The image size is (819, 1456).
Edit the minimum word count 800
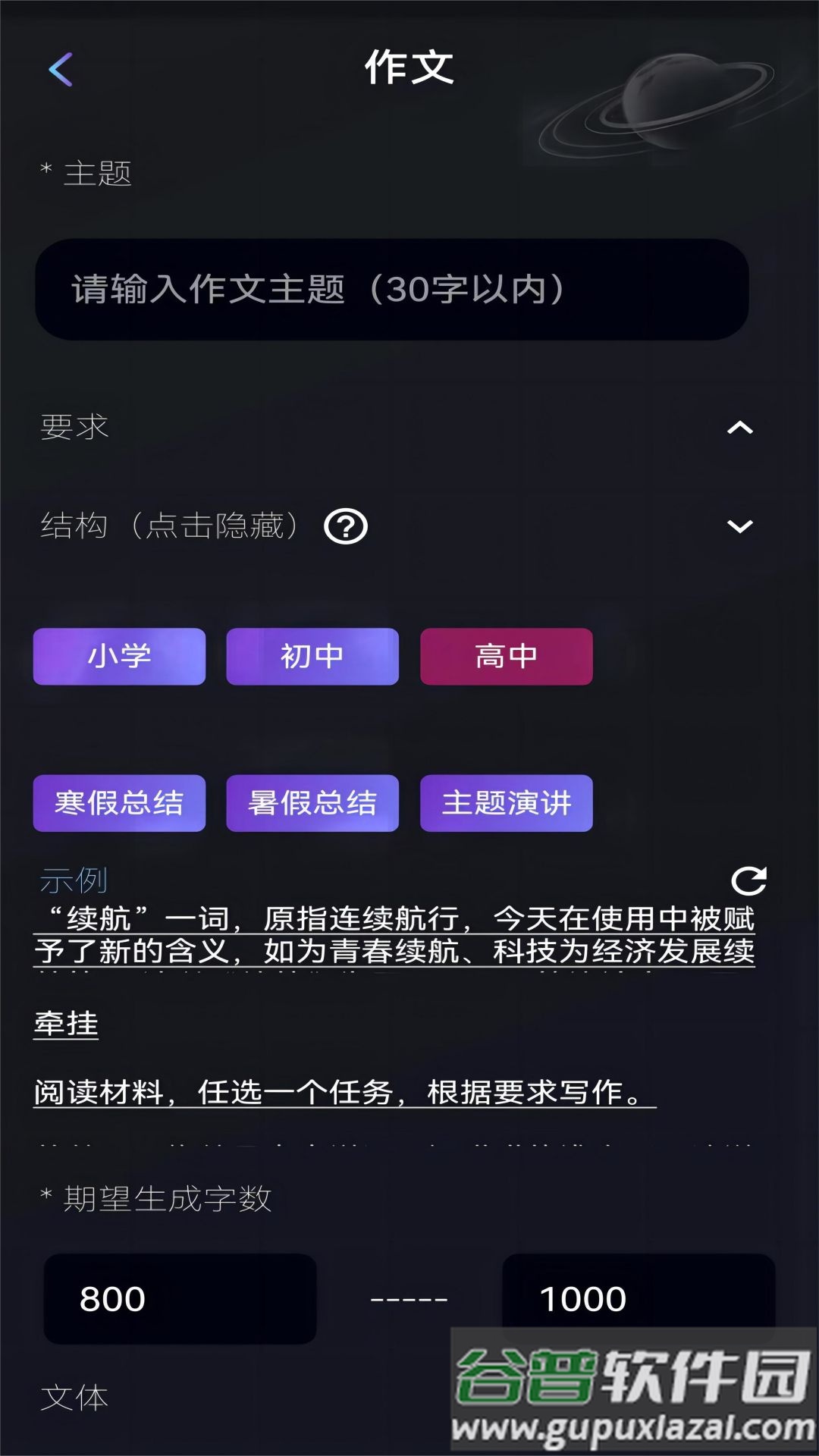180,1299
